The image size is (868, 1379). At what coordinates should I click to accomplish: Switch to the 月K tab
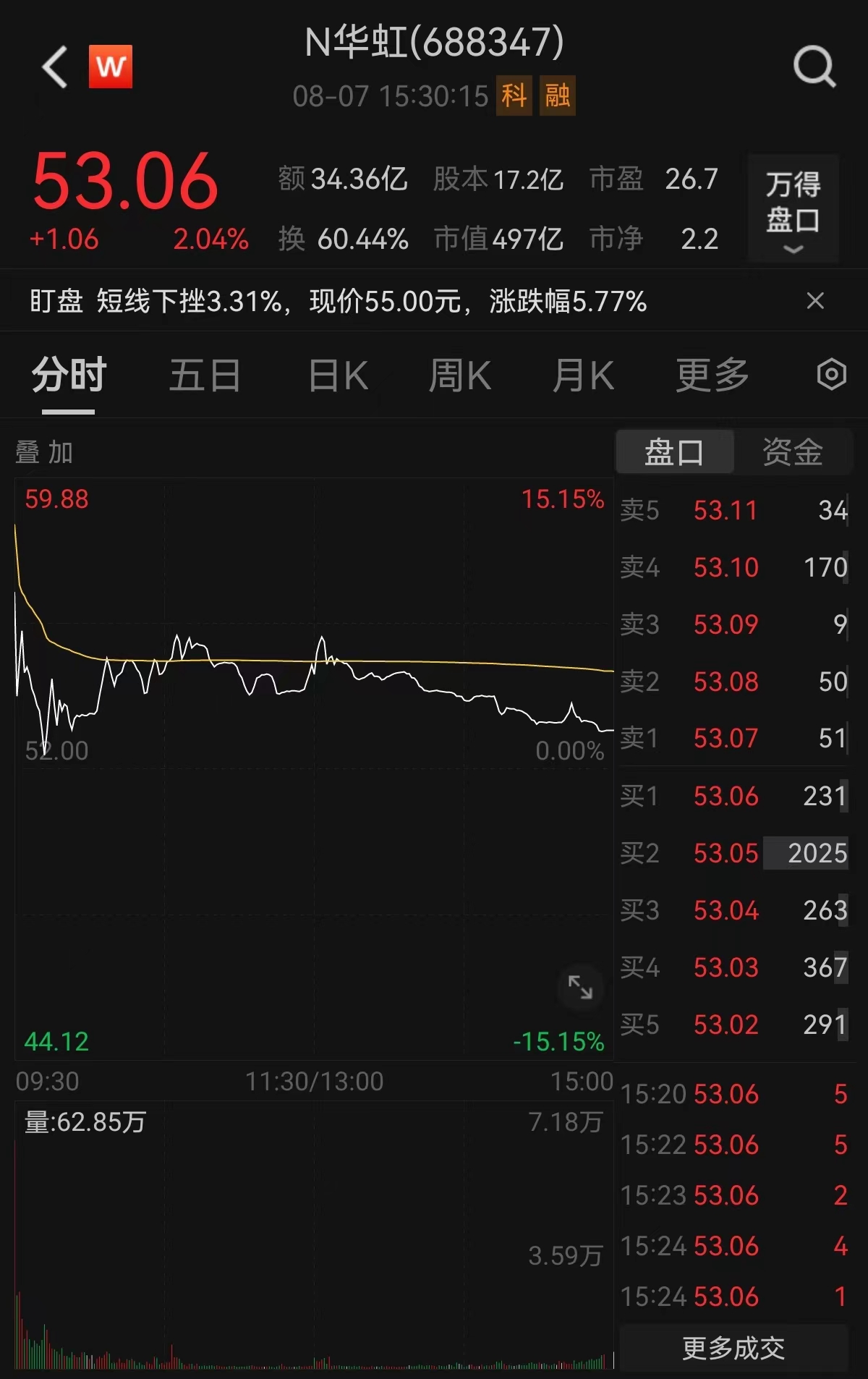tap(583, 375)
